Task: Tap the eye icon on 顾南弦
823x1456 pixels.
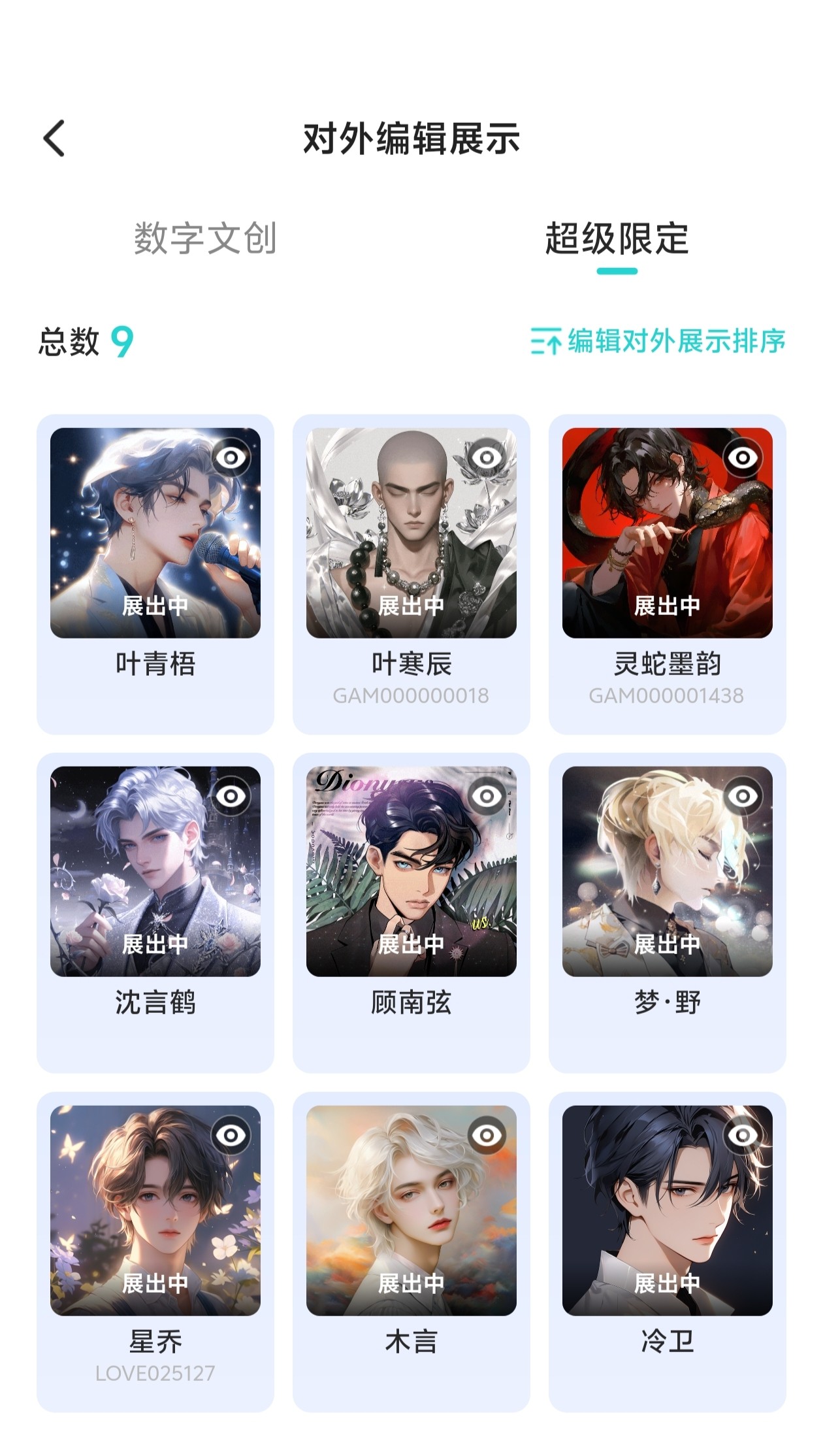Action: pyautogui.click(x=487, y=796)
